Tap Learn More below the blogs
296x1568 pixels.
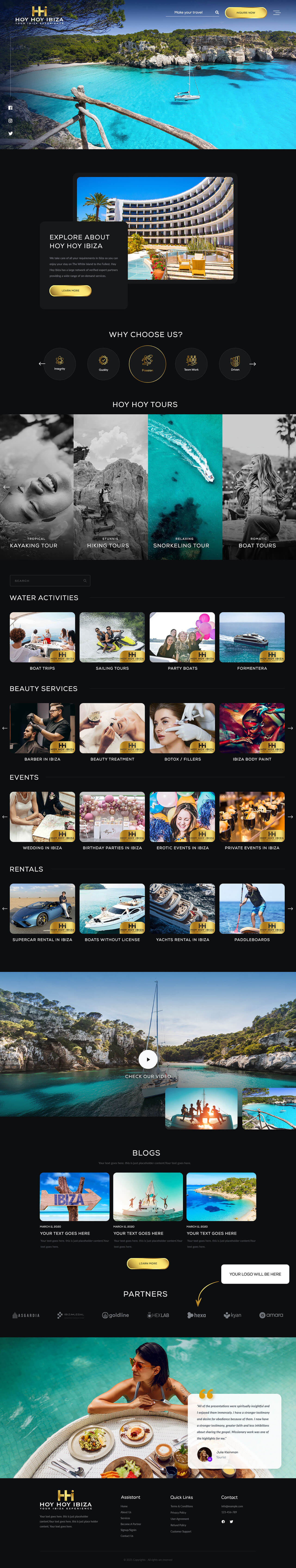[x=148, y=1263]
